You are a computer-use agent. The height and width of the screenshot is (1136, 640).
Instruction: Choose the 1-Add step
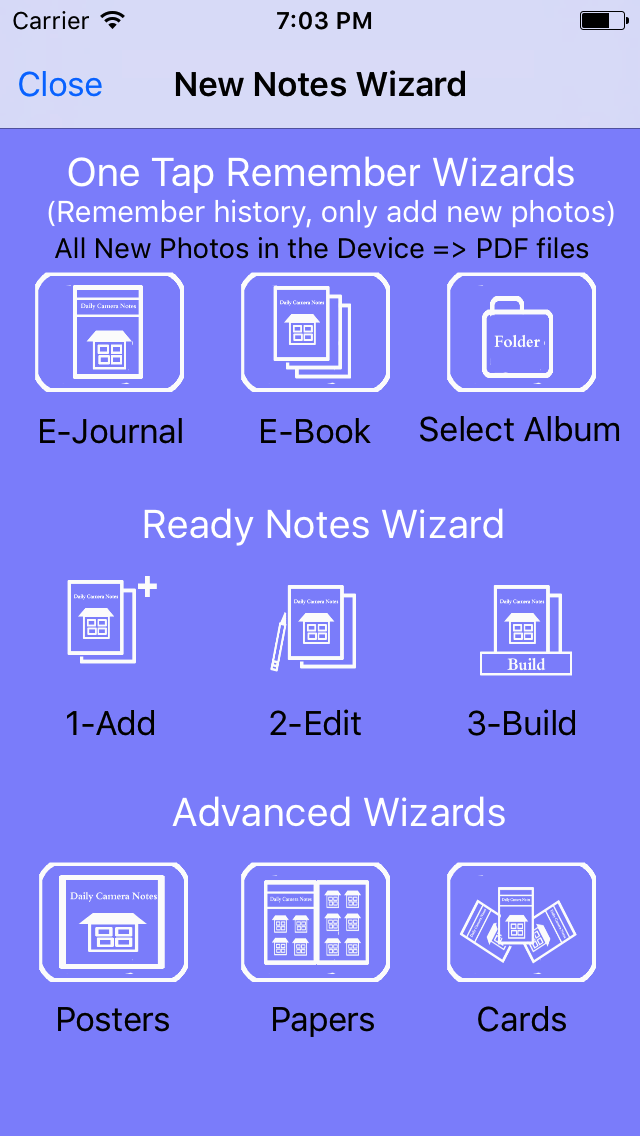(x=111, y=623)
